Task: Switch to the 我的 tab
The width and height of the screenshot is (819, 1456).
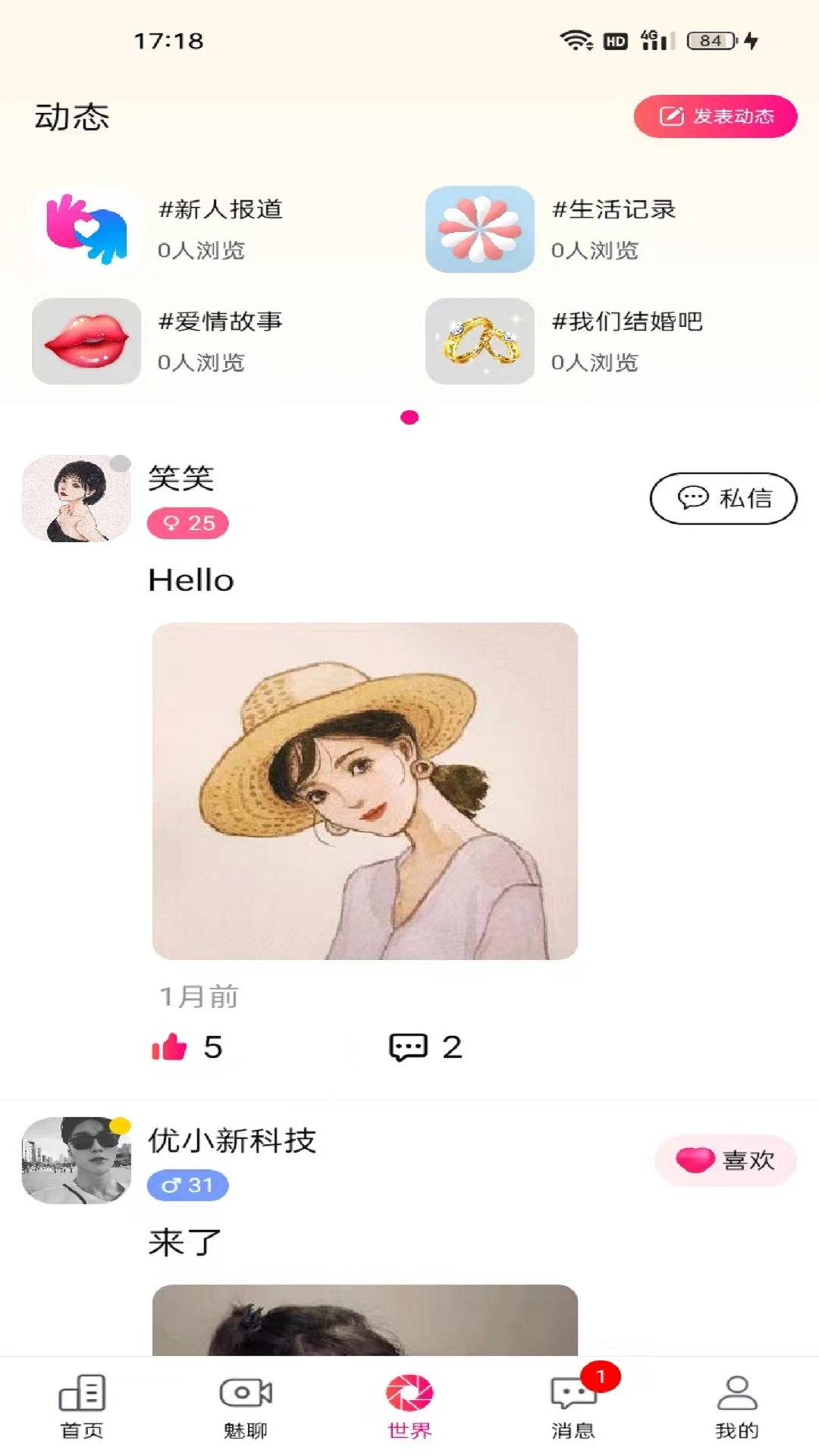Action: [x=737, y=1407]
